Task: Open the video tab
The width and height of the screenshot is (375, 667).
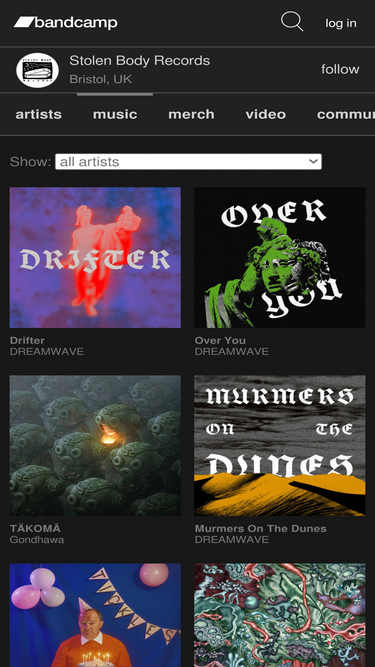Action: click(266, 114)
